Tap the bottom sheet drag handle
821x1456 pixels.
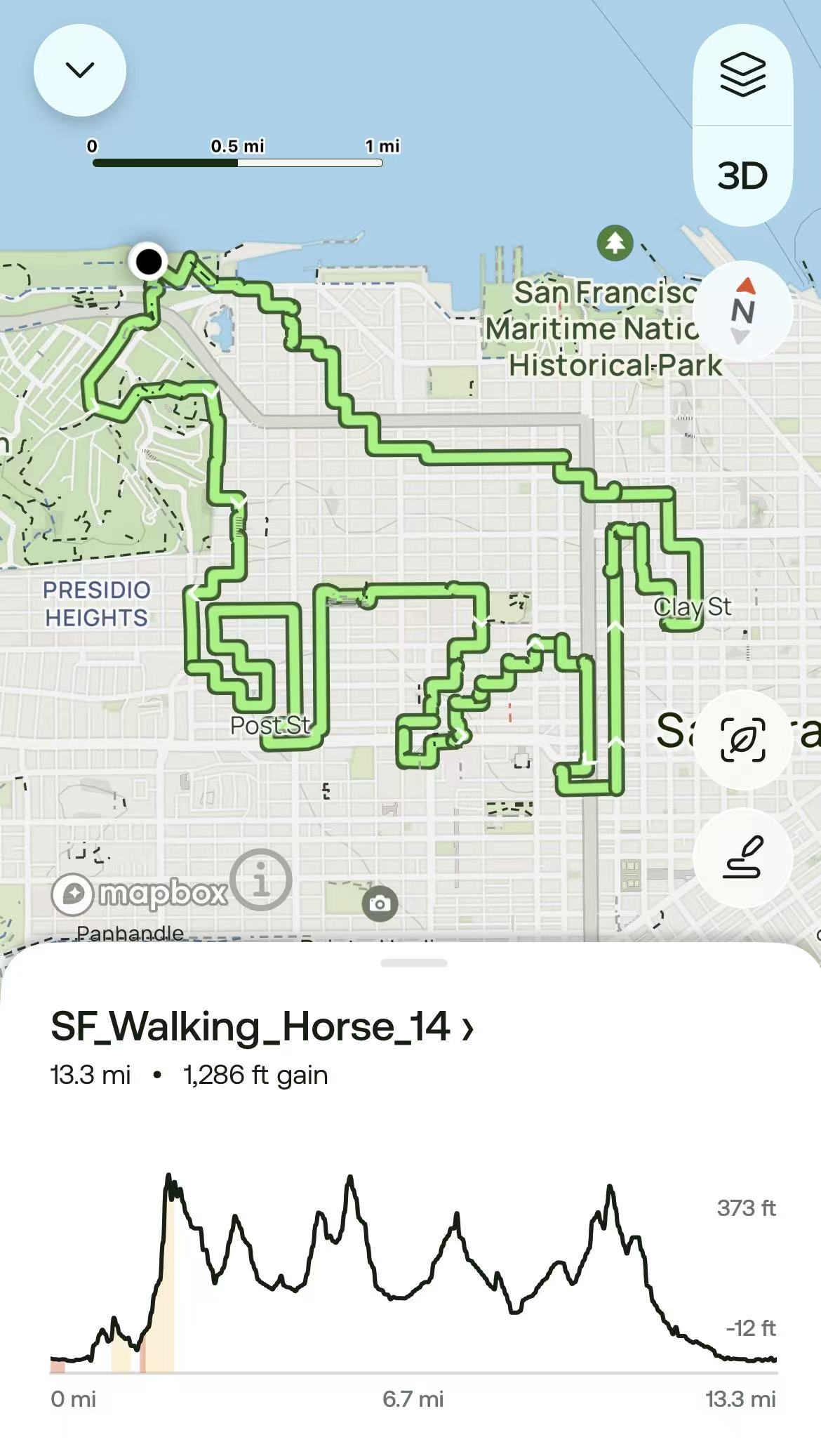(x=413, y=963)
